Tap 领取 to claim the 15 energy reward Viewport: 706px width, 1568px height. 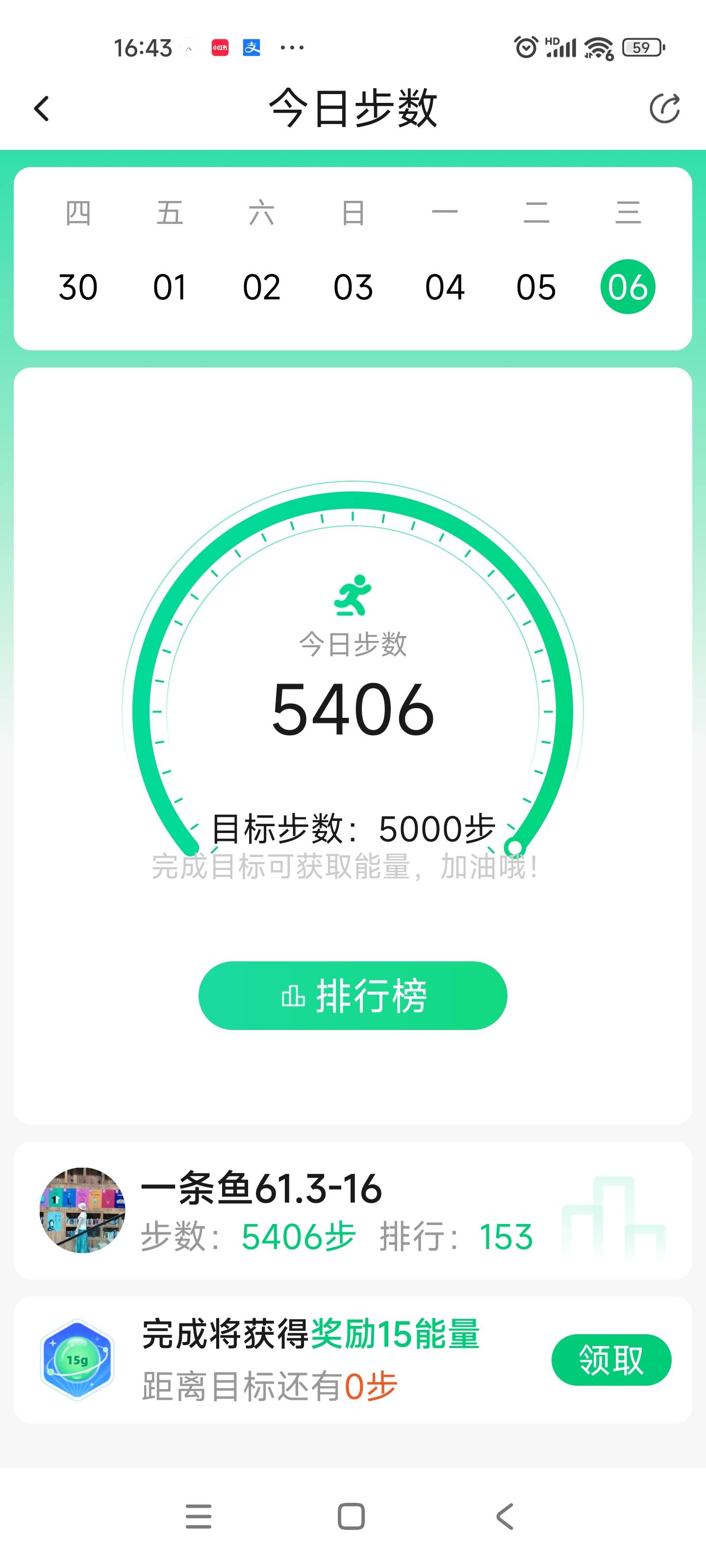[611, 1359]
